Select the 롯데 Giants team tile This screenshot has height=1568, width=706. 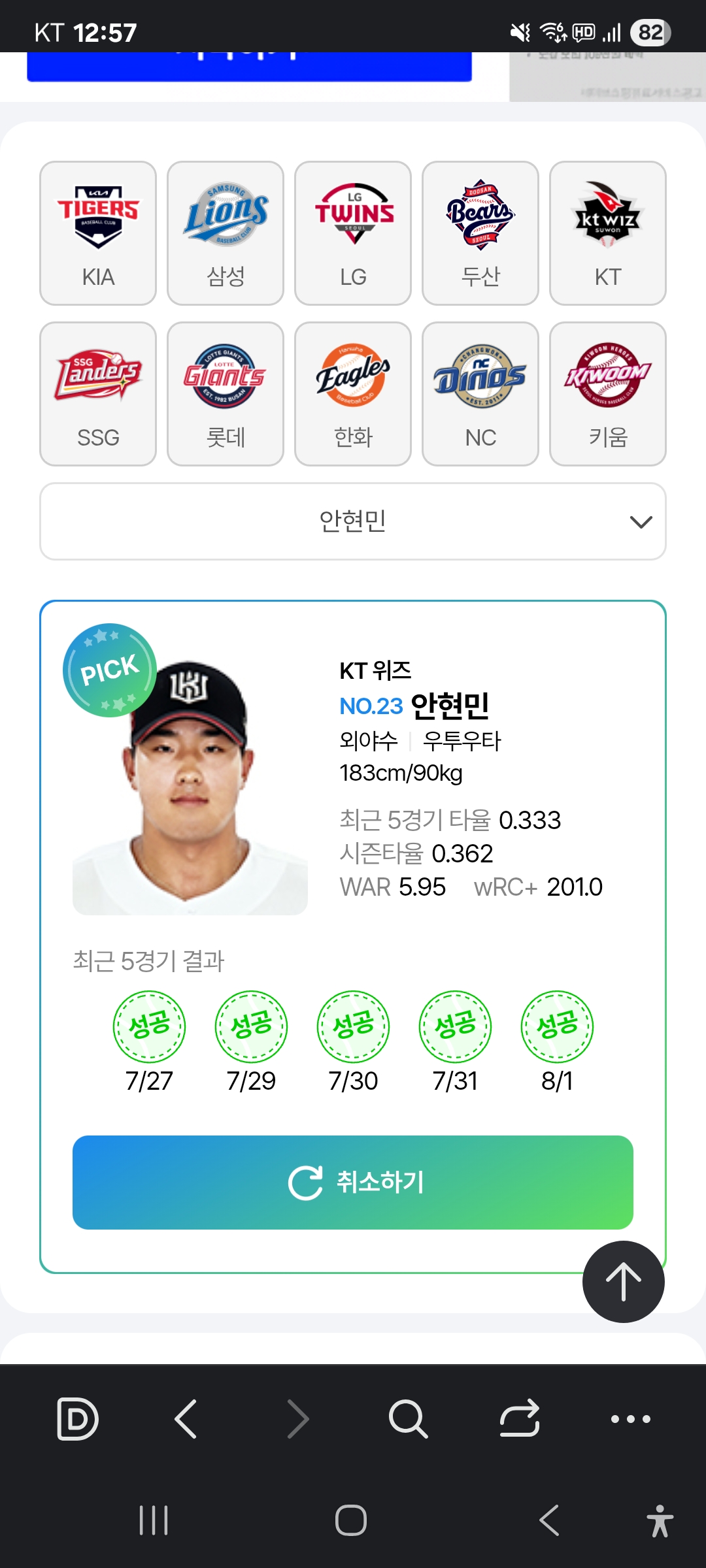click(x=226, y=394)
